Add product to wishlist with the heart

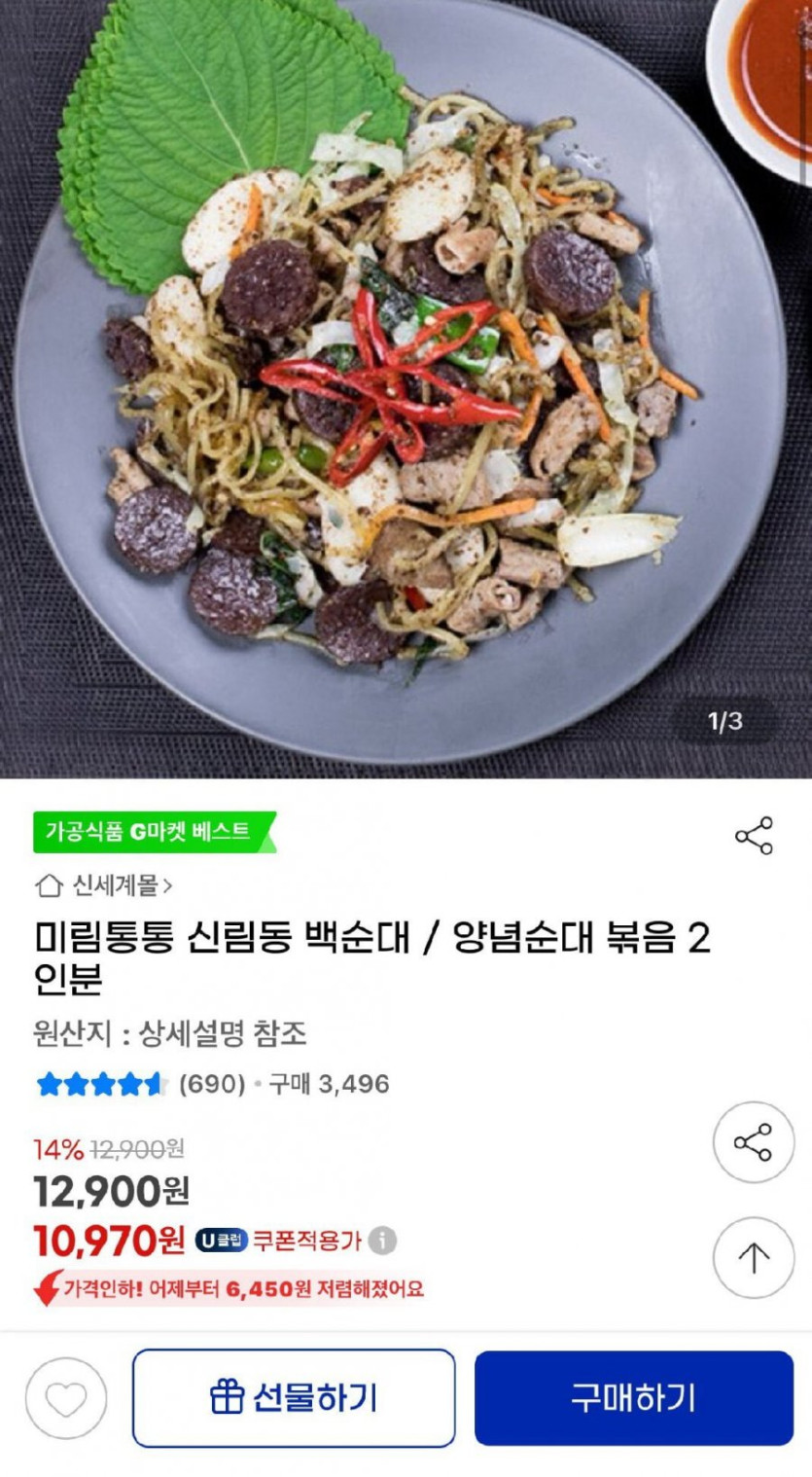[x=66, y=1398]
